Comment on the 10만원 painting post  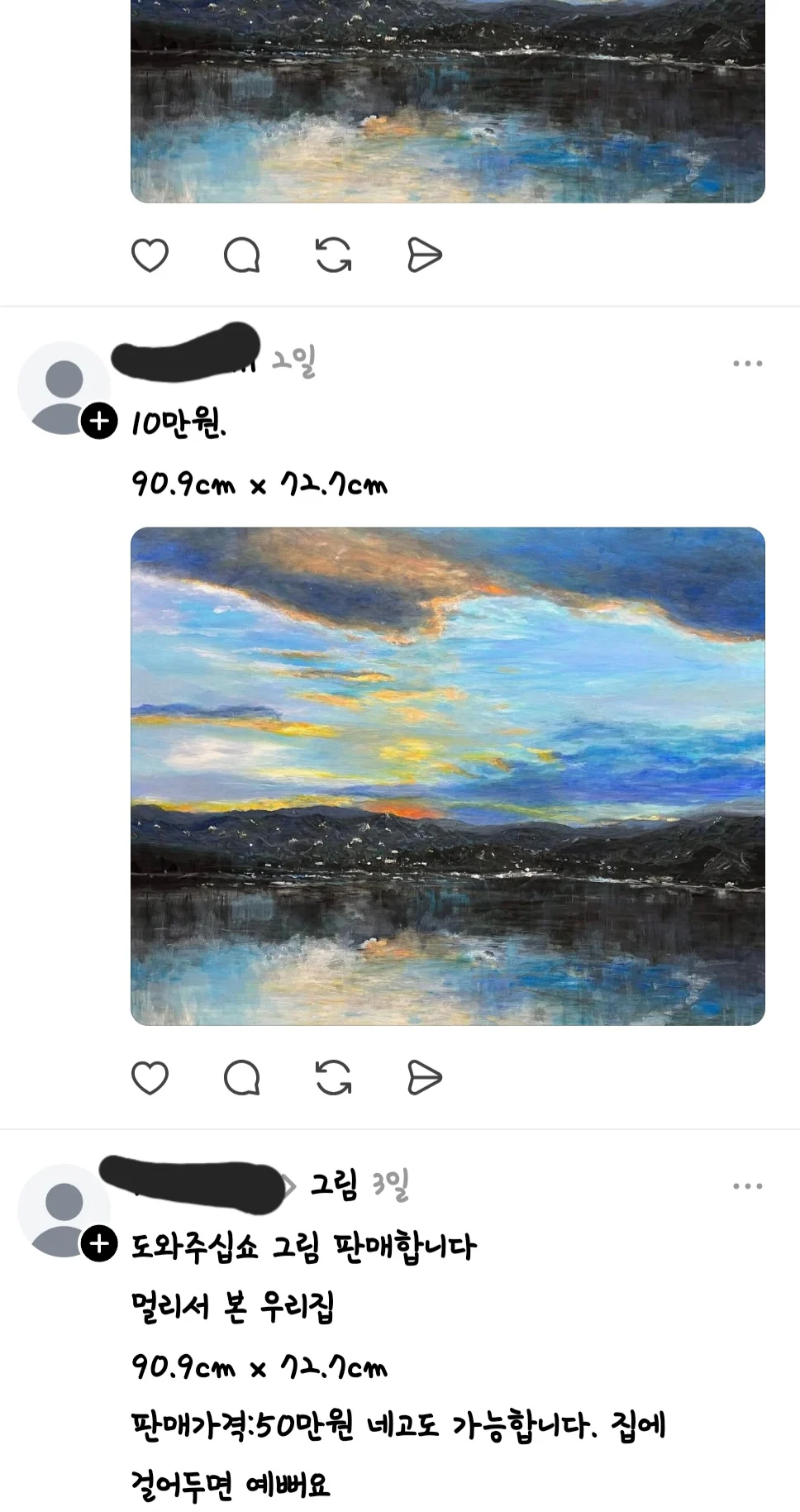click(241, 1077)
